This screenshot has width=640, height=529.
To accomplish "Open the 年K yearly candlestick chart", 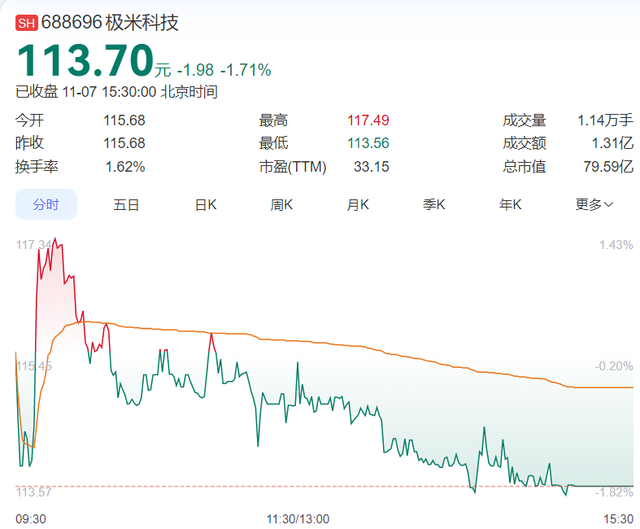I will [510, 204].
